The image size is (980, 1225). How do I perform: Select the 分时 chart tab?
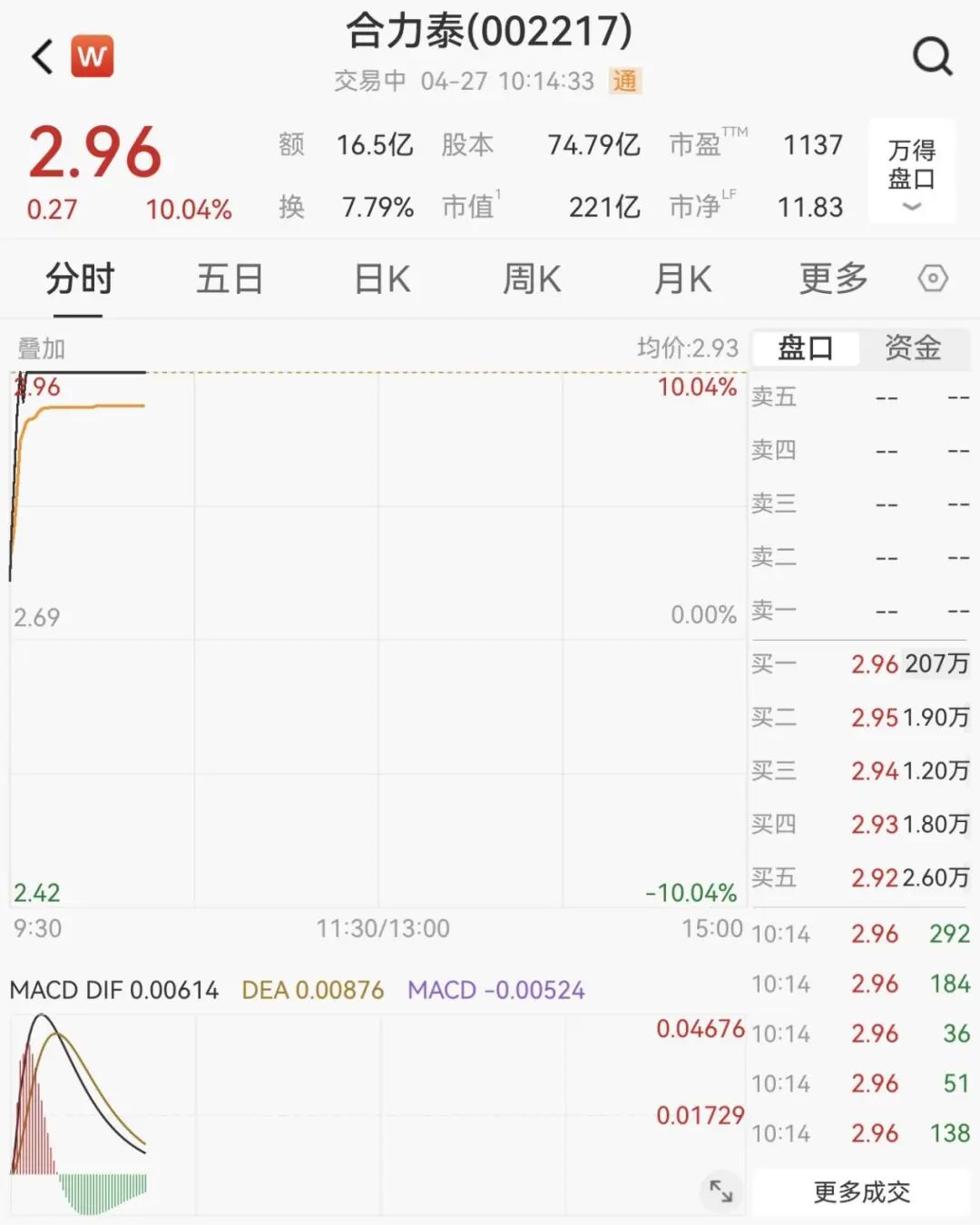click(80, 279)
